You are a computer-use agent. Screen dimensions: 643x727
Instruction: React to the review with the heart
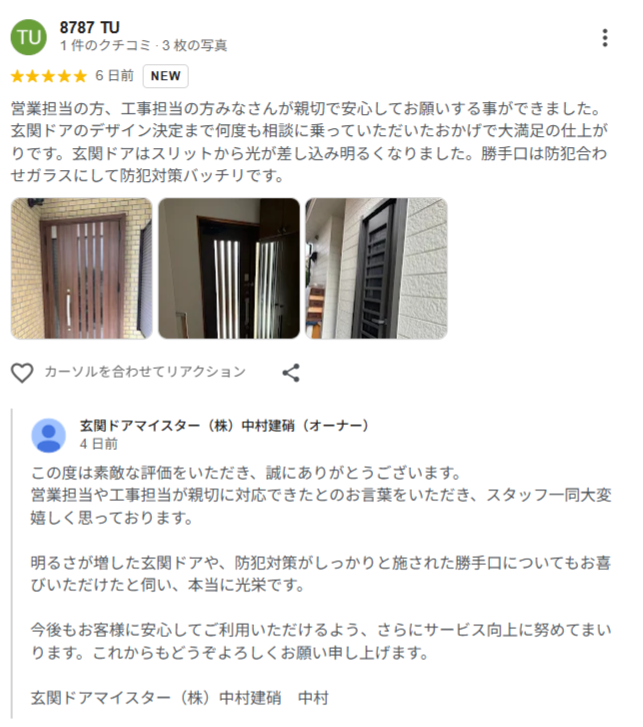(x=22, y=372)
